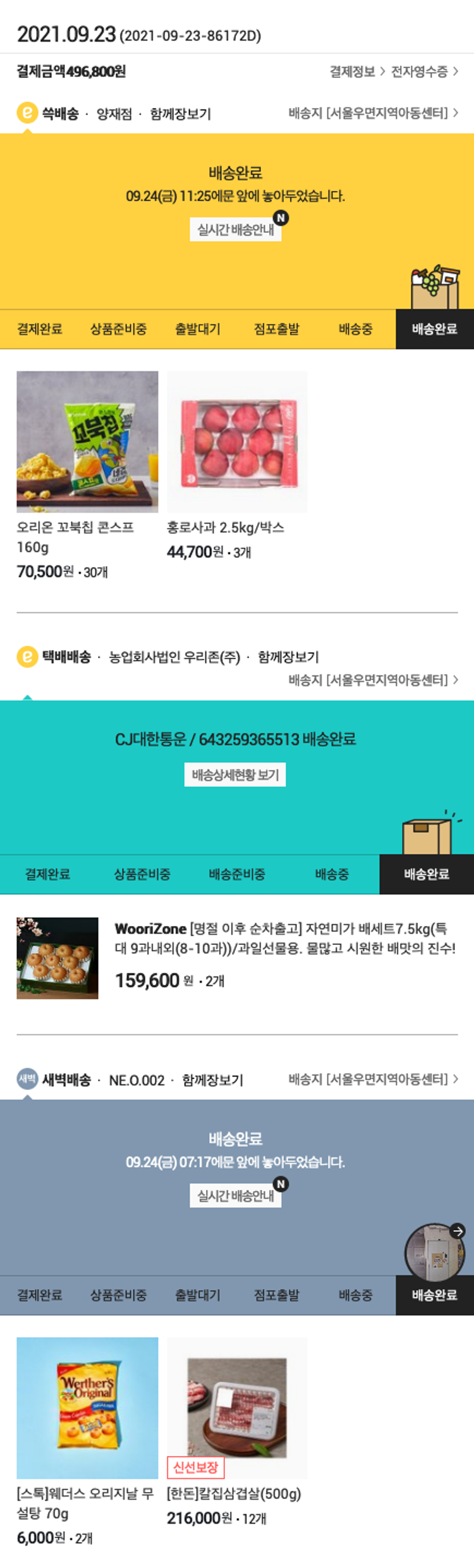This screenshot has width=474, height=1568.
Task: View delivery photo in 새벽배송 section
Action: [x=435, y=1252]
